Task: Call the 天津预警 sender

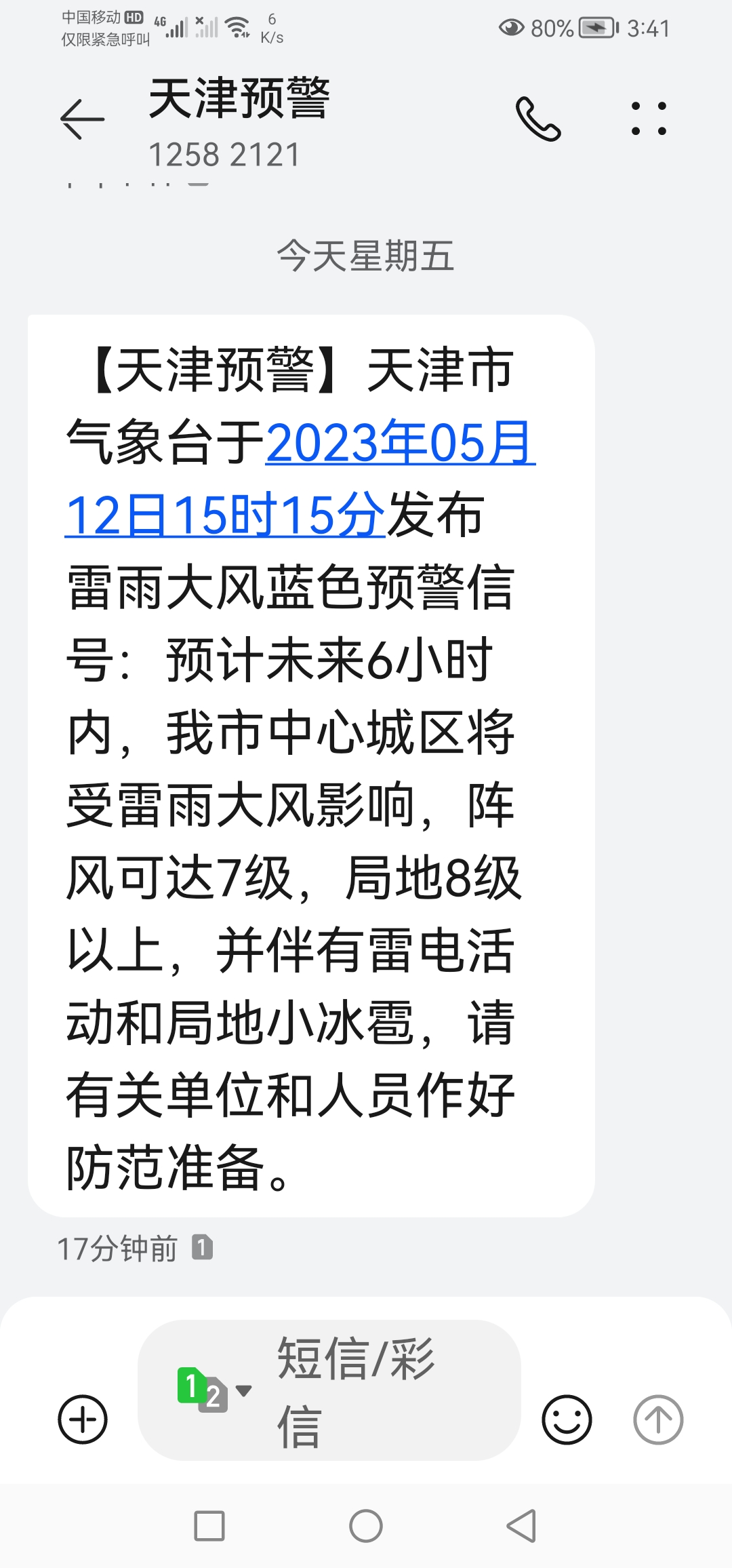Action: (x=538, y=119)
